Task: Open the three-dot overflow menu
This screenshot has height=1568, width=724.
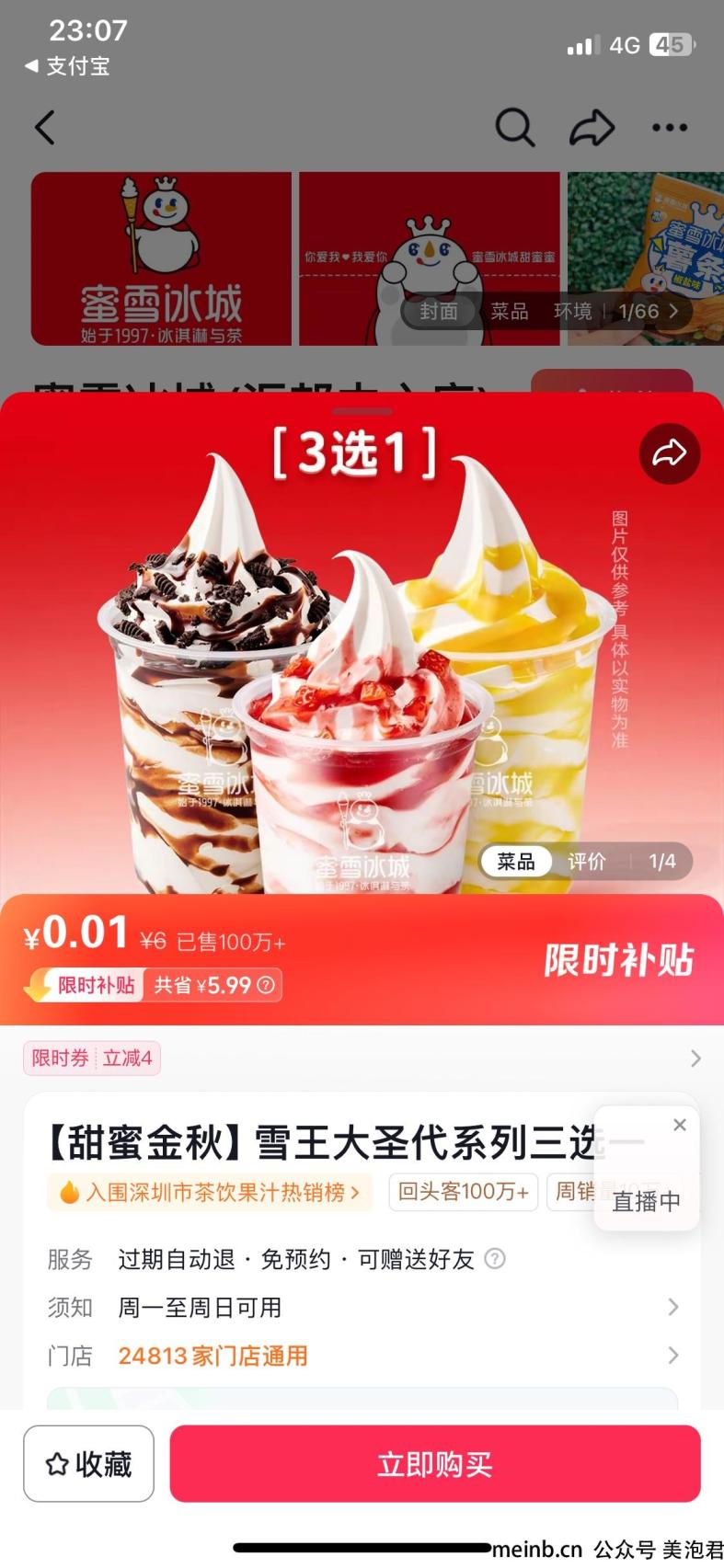Action: tap(669, 128)
